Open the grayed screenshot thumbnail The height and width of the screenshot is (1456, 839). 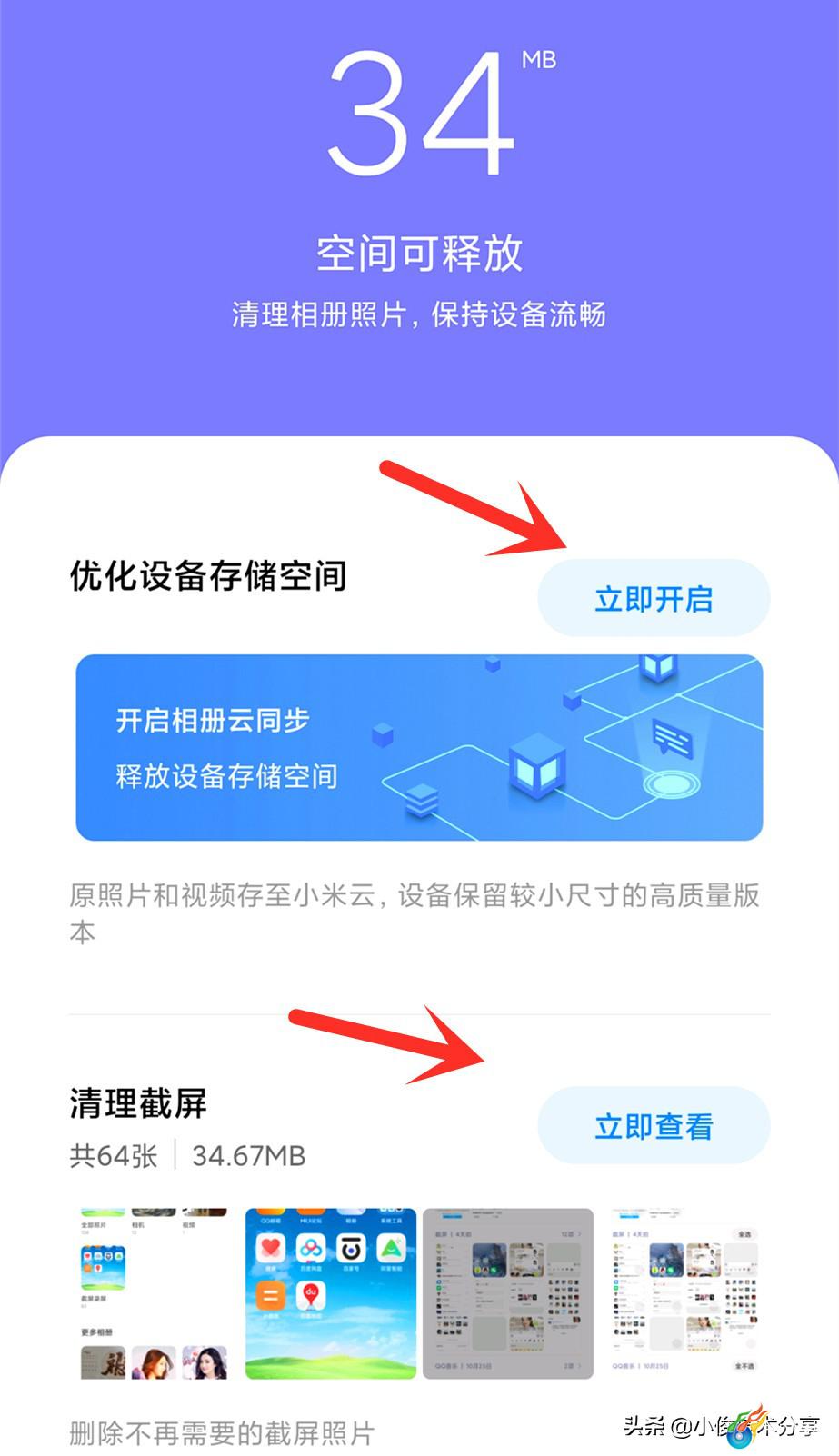508,1293
